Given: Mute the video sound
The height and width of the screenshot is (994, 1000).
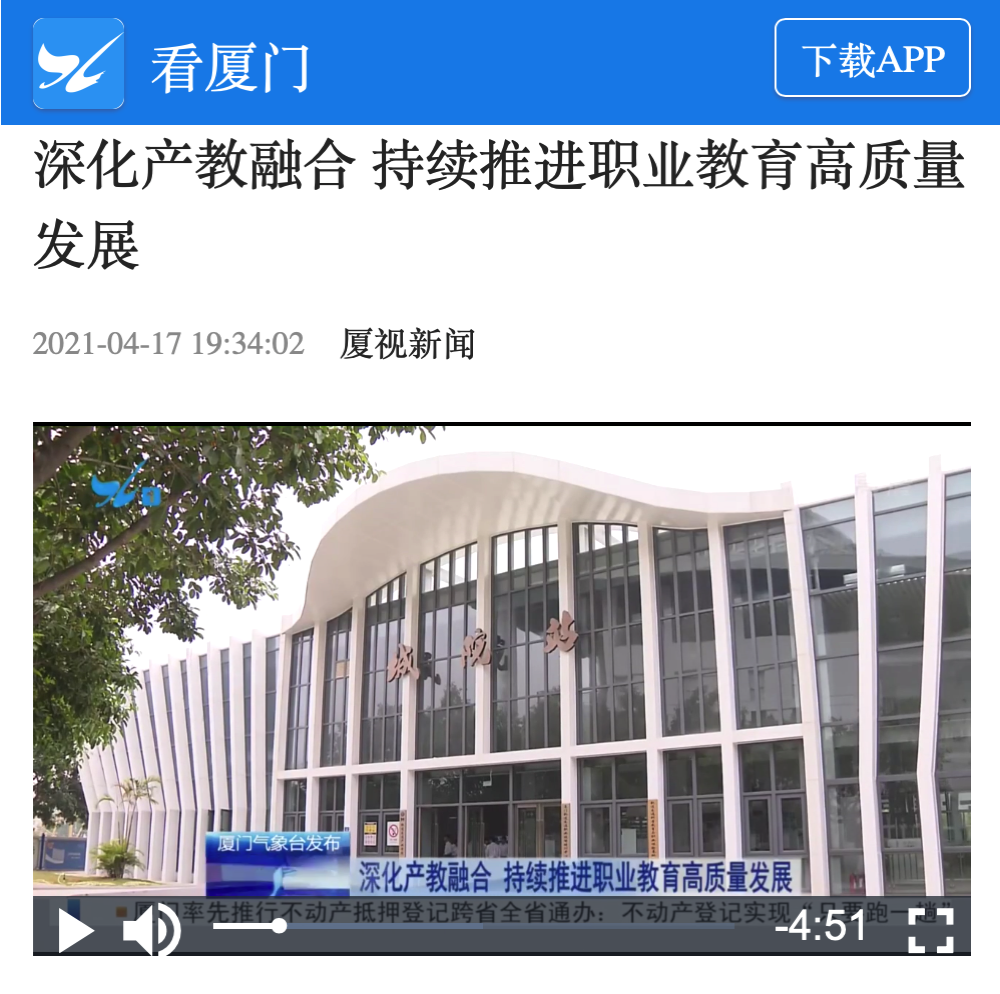Looking at the screenshot, I should 150,929.
